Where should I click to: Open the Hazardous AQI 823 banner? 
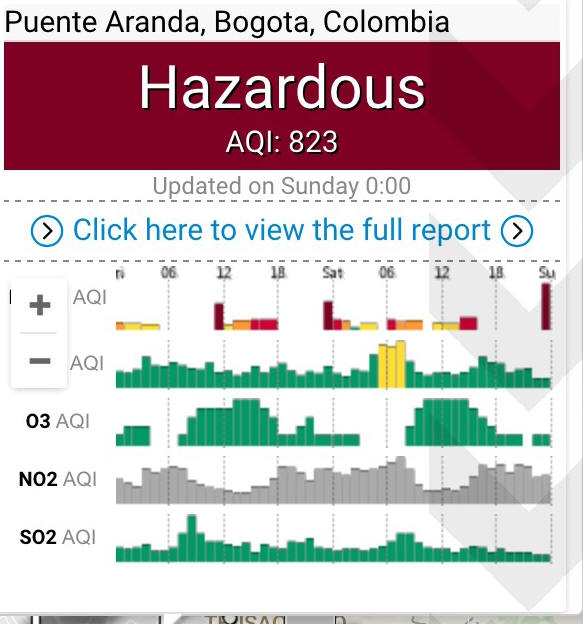[282, 106]
